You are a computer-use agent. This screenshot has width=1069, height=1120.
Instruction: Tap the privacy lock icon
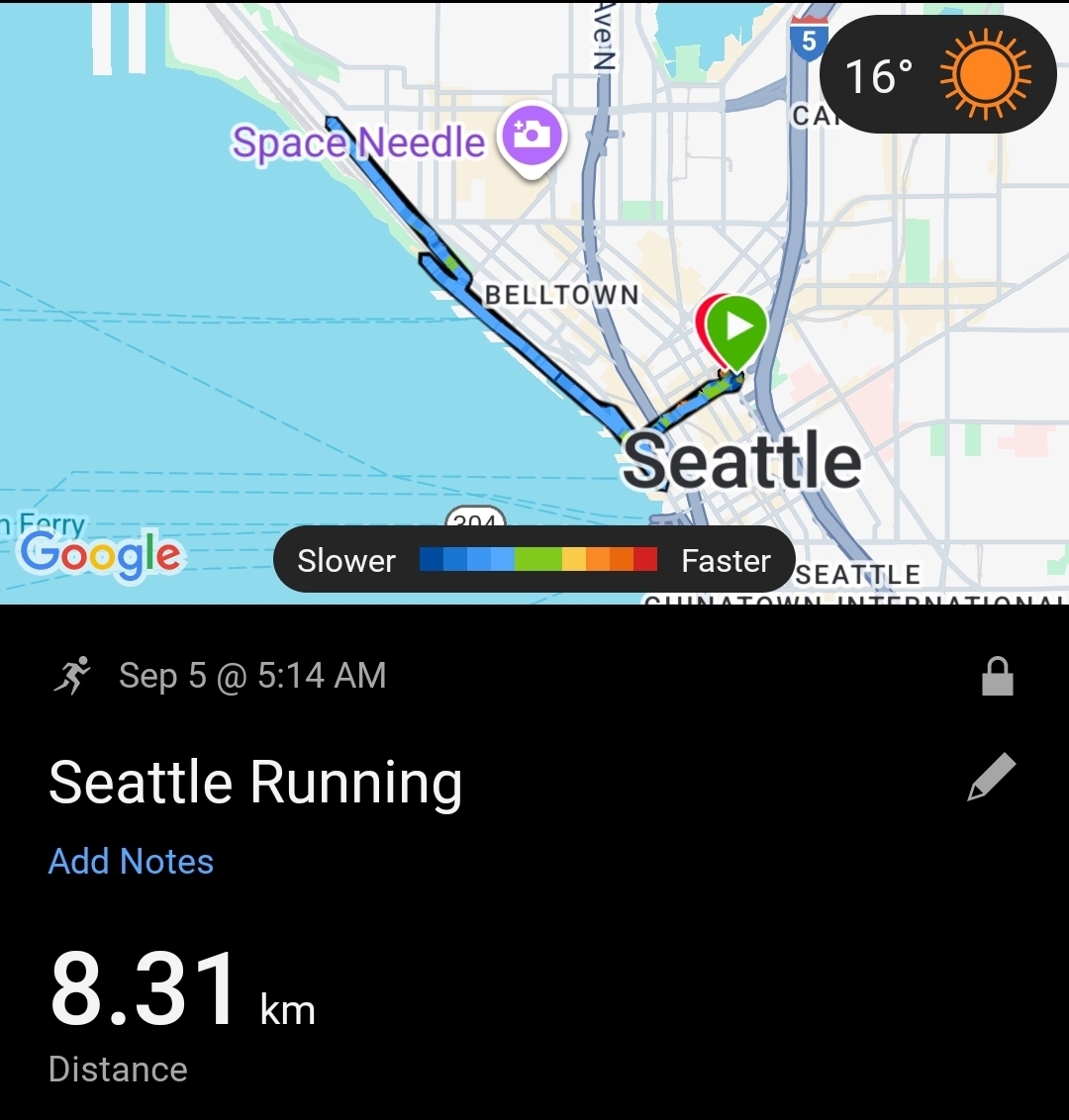click(997, 677)
